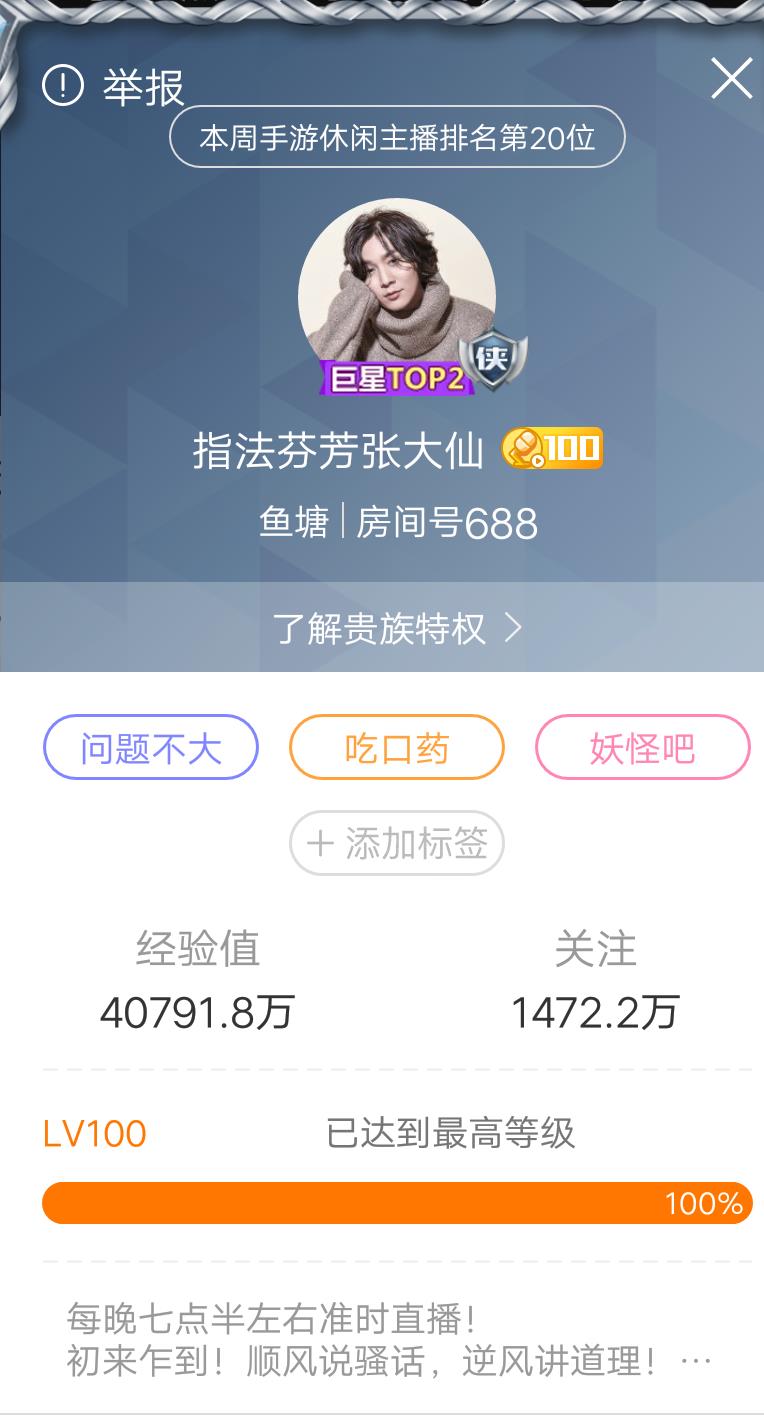Add a new tag with 添加标签
764x1416 pixels.
(x=397, y=844)
